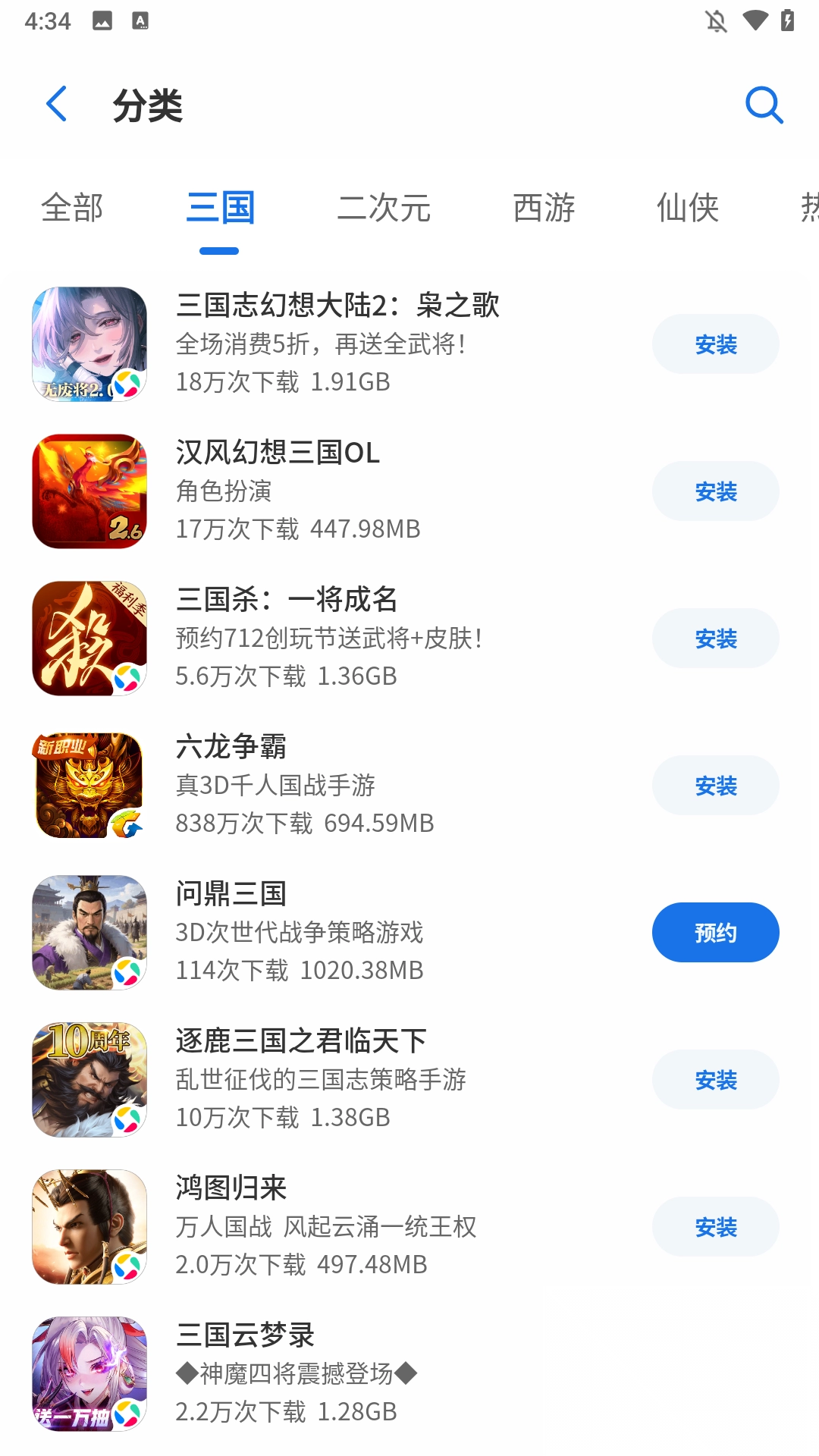View details of 六龙争霸
Viewport: 819px width, 1456px height.
click(231, 747)
